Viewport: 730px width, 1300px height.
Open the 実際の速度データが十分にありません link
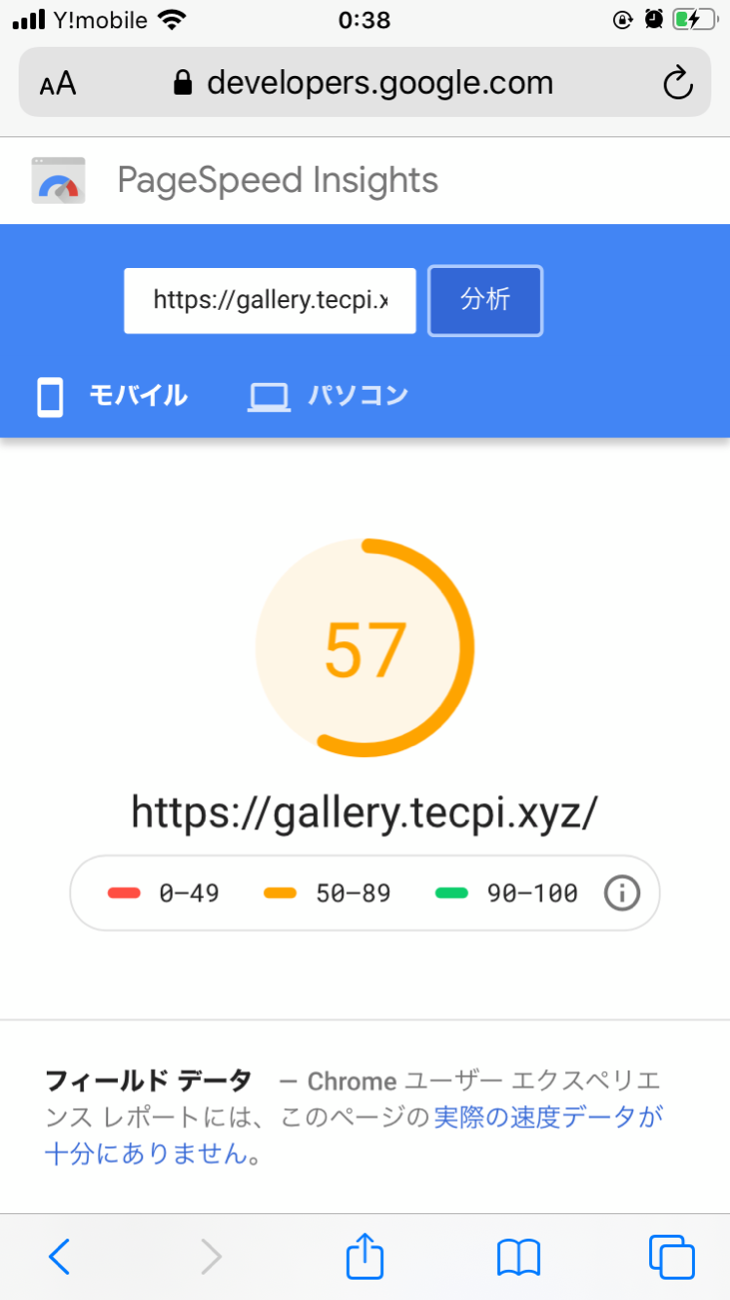click(x=354, y=1136)
